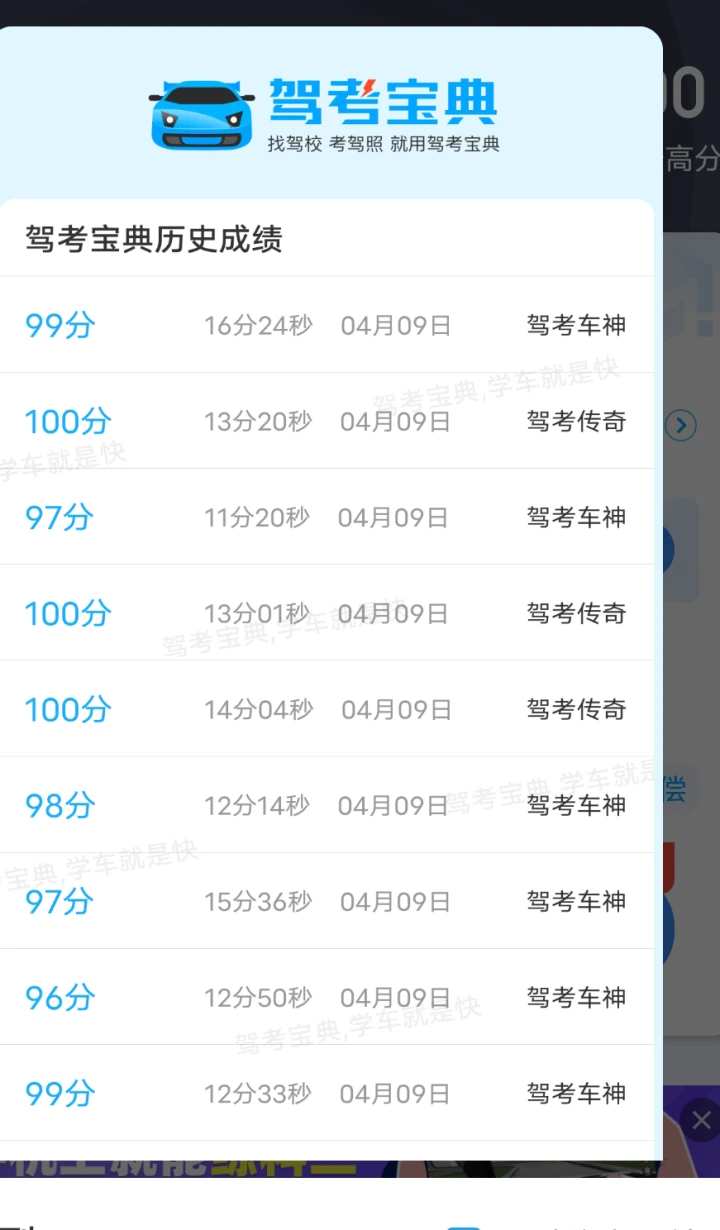Close the banner ad at the bottom
Image resolution: width=720 pixels, height=1230 pixels.
[701, 1120]
